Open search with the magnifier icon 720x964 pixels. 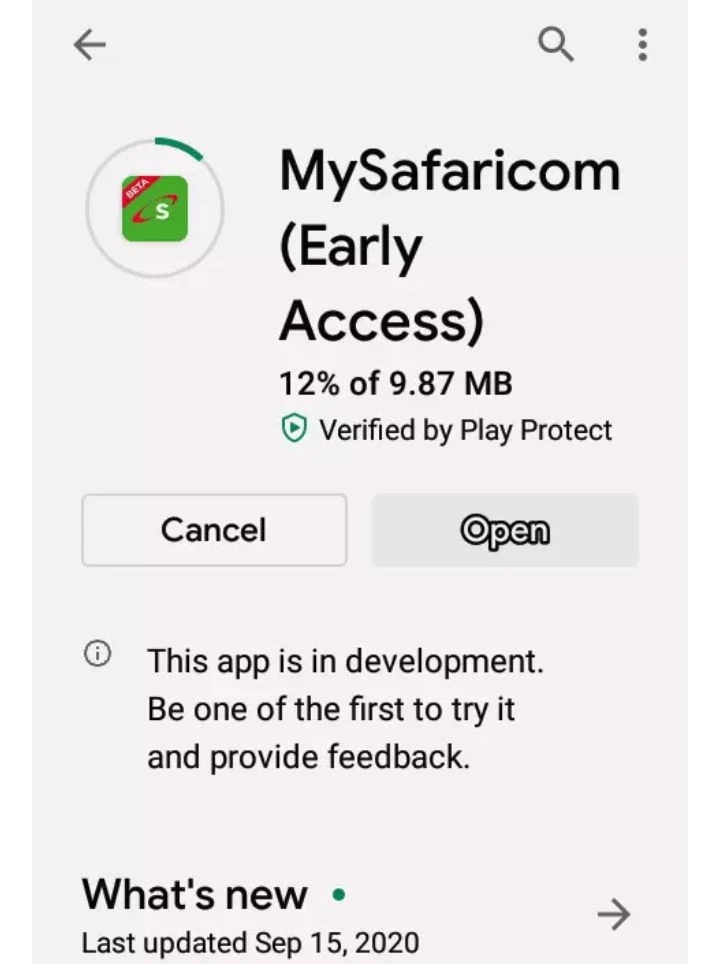point(556,44)
